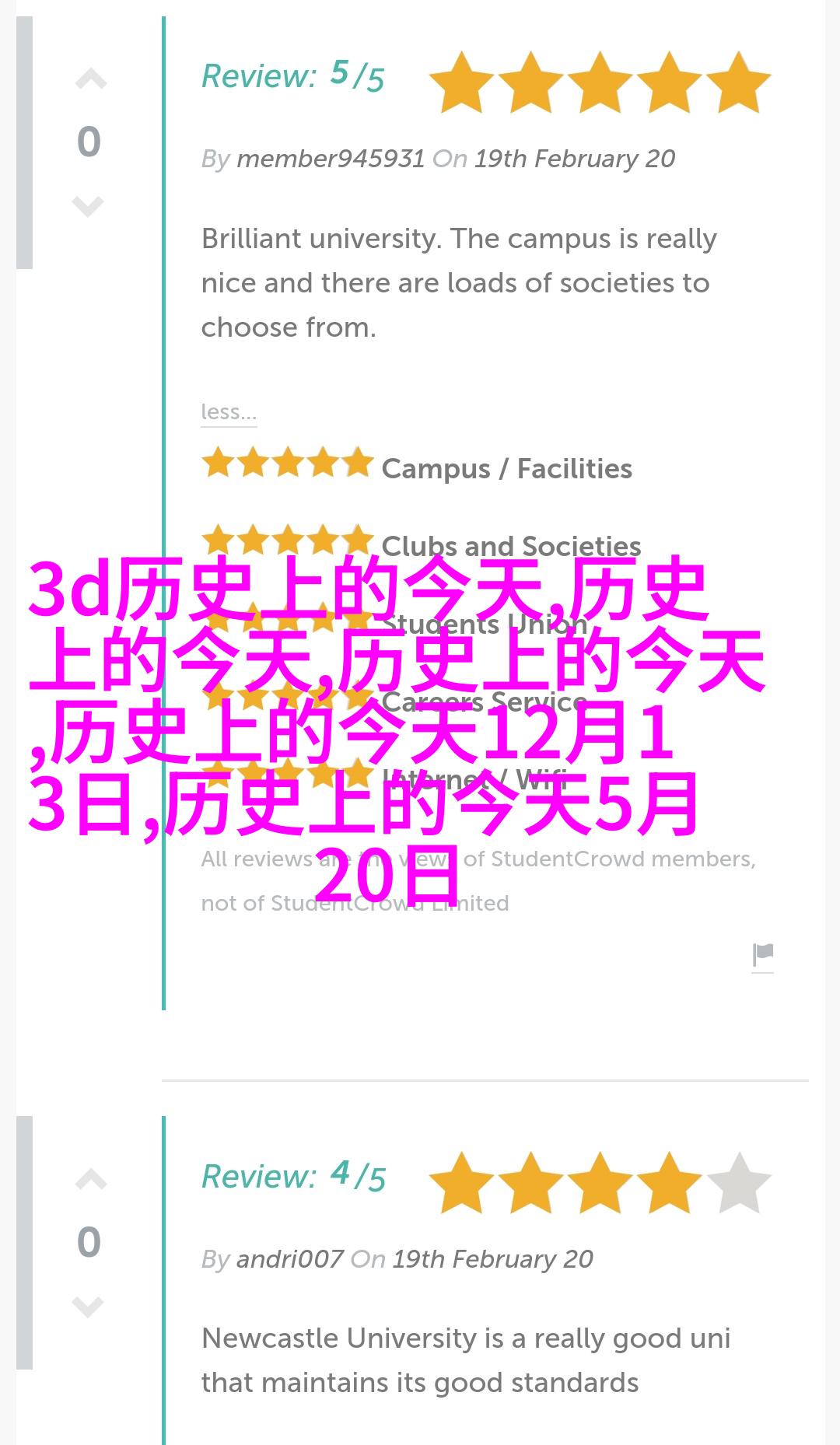This screenshot has height=1445, width=840.
Task: Downvote andri007's review
Action: [x=88, y=1306]
